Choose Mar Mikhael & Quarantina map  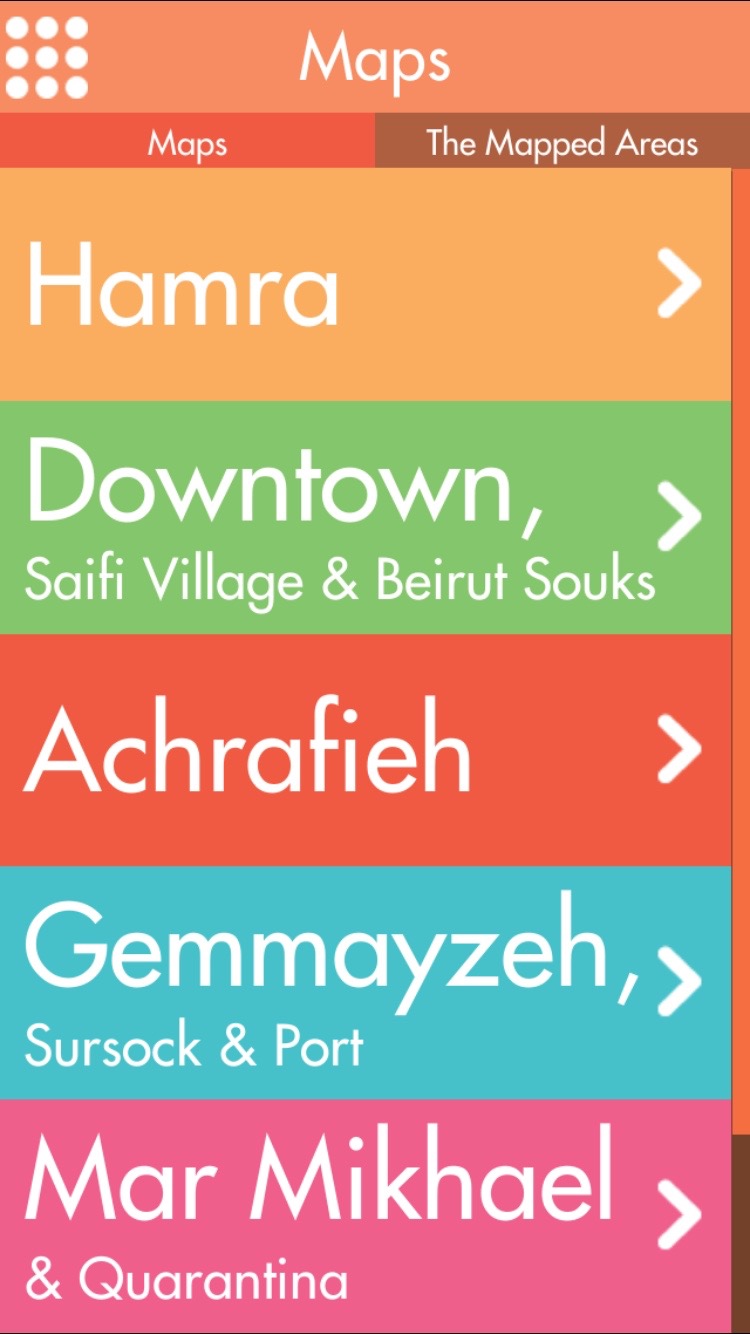pos(366,1215)
